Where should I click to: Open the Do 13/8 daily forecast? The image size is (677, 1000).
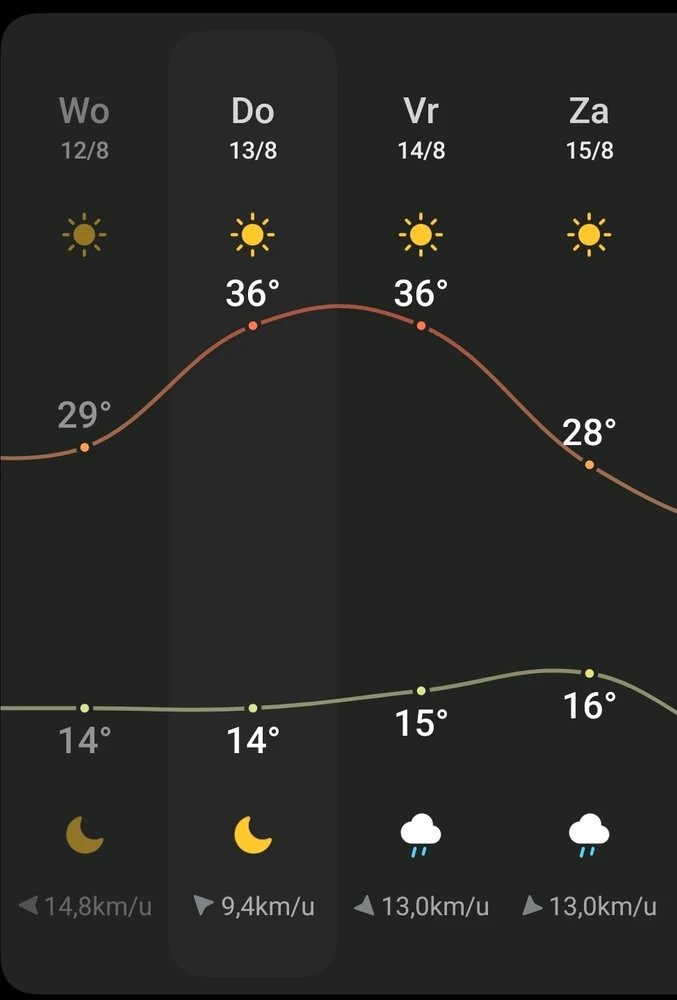click(253, 504)
